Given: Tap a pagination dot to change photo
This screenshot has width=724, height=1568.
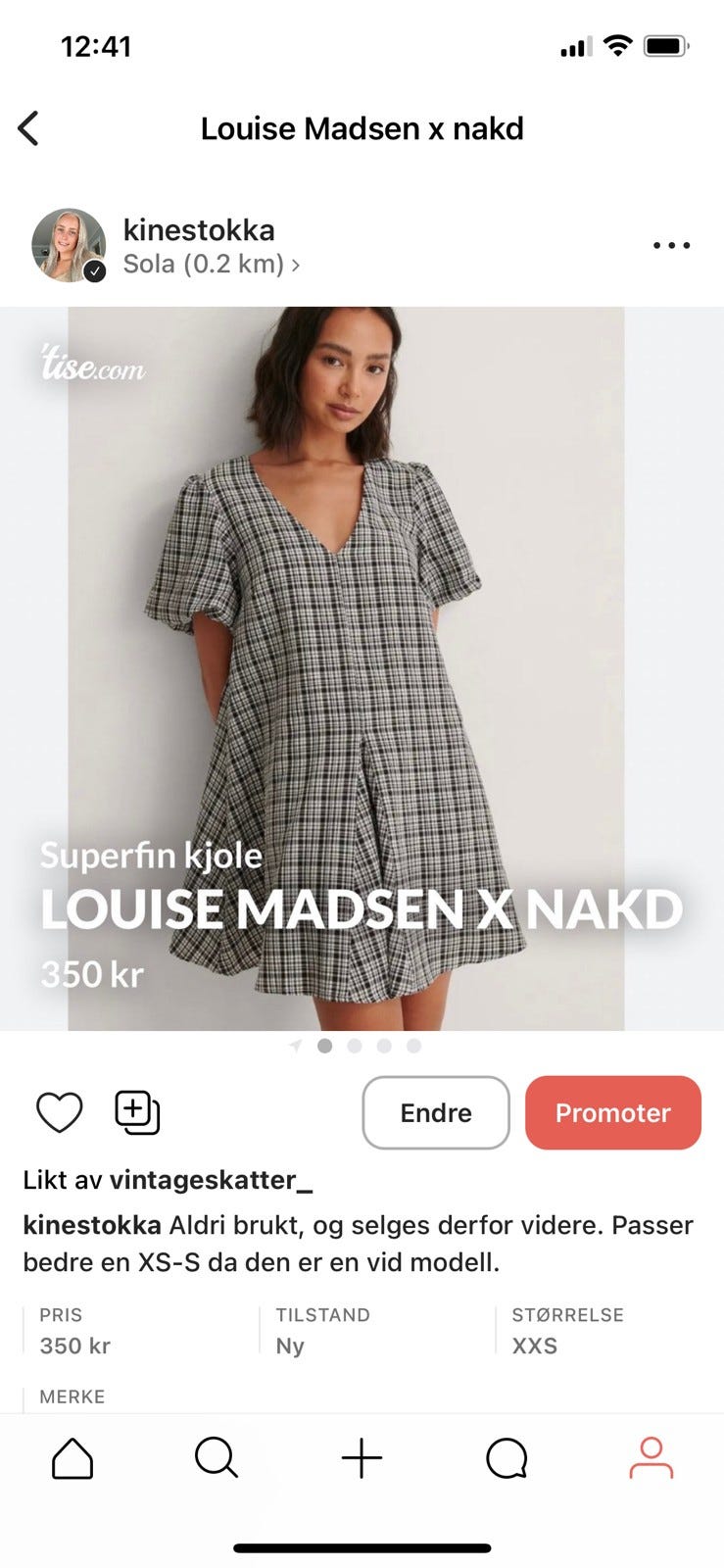Looking at the screenshot, I should coord(383,1046).
